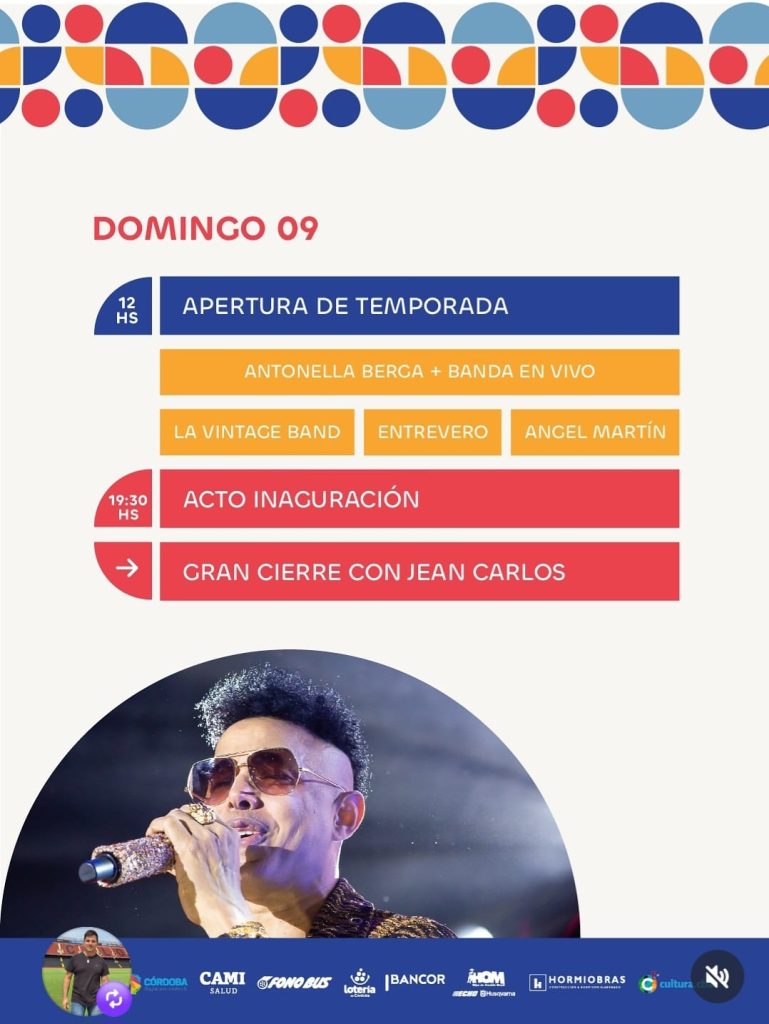Unmute the post's sound
Viewport: 769px width, 1024px height.
pos(717,976)
